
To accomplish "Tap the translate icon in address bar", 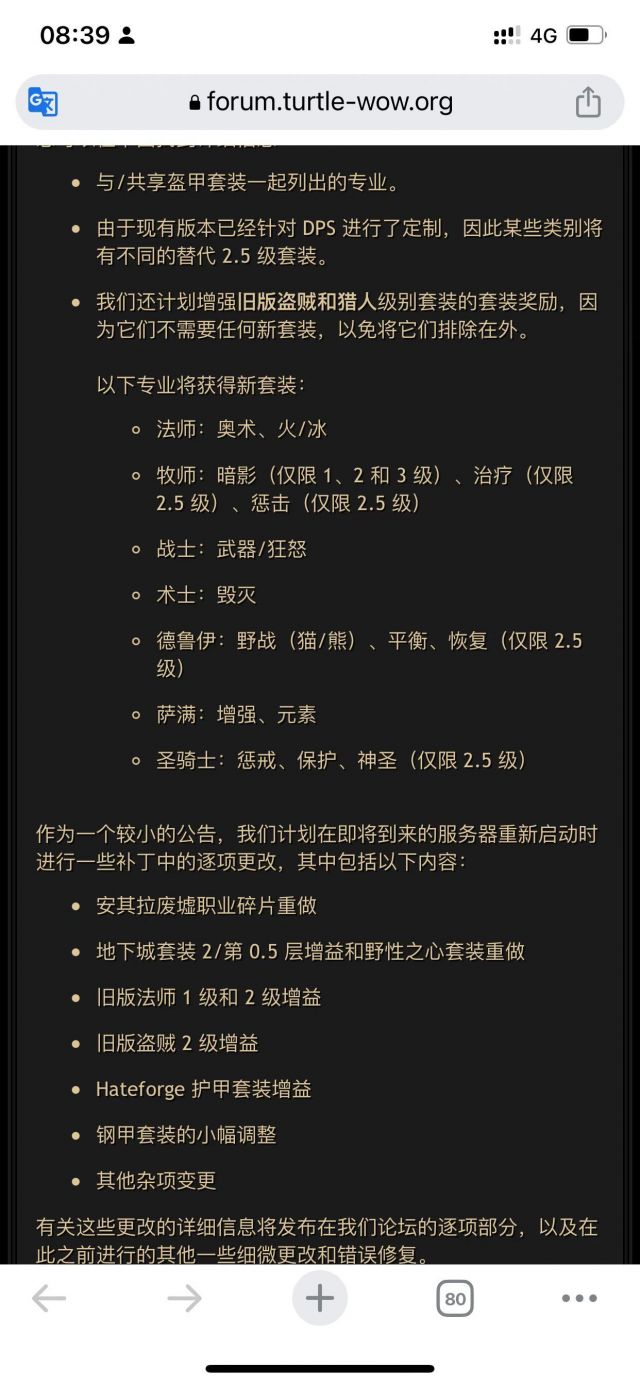I will [x=42, y=102].
